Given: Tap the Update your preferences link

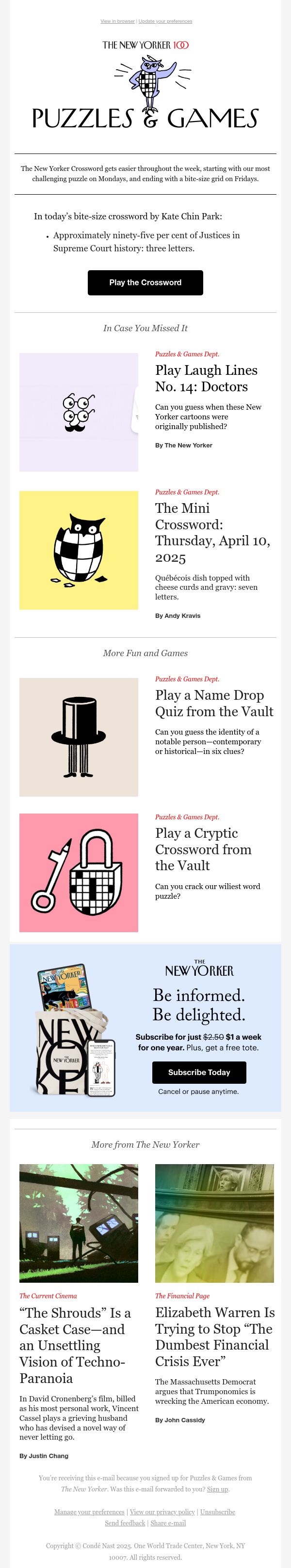Looking at the screenshot, I should [x=165, y=21].
